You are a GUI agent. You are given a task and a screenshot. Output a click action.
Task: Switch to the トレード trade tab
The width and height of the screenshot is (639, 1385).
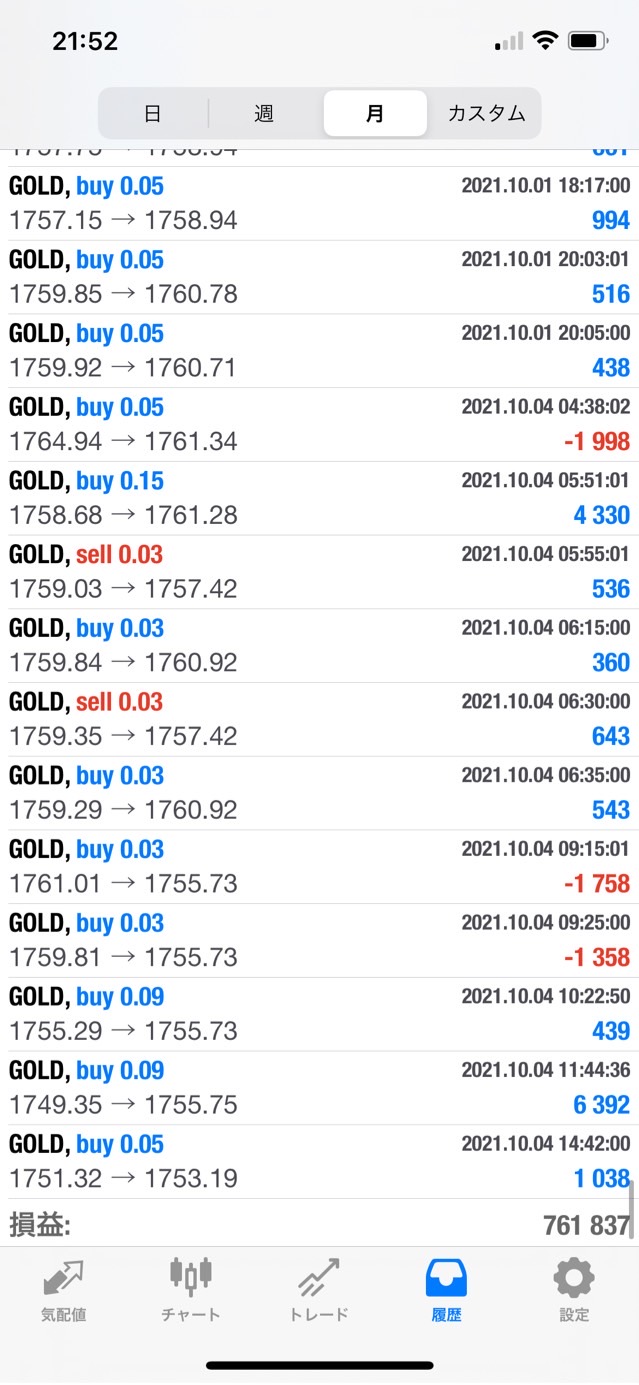pos(319,1290)
